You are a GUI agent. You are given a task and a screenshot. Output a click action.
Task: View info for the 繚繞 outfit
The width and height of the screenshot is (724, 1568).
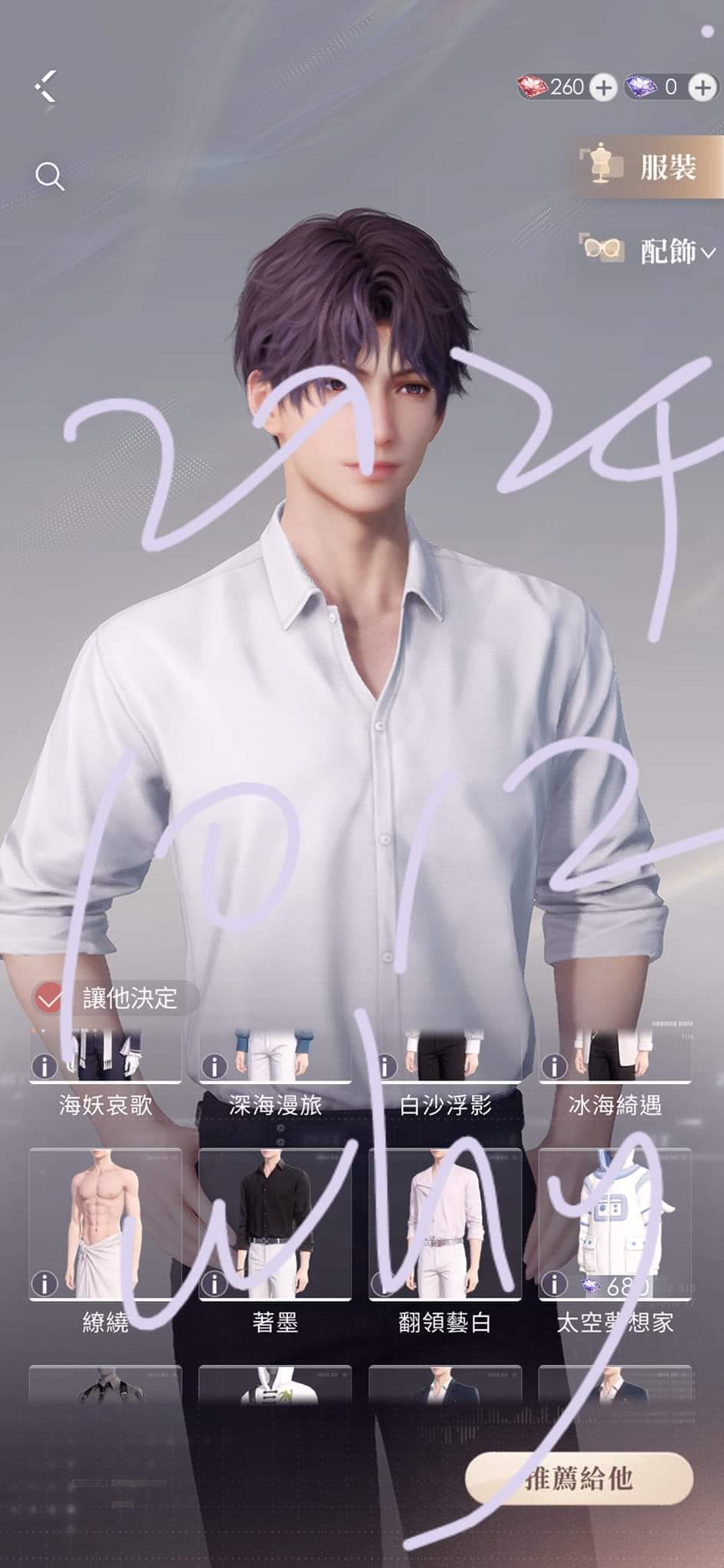coord(44,1283)
